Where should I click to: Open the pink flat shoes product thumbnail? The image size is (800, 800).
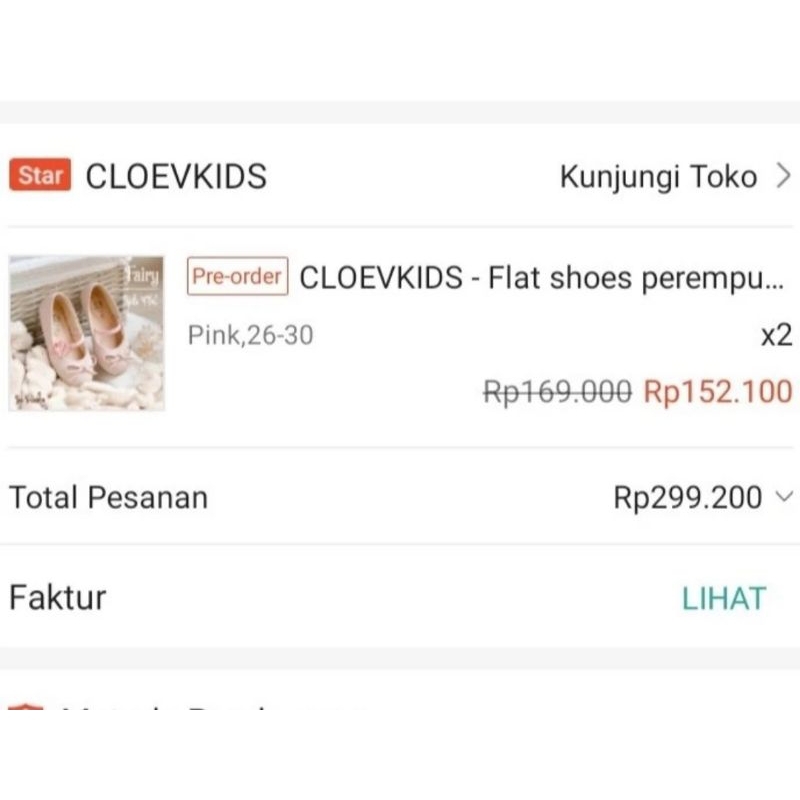pyautogui.click(x=86, y=333)
